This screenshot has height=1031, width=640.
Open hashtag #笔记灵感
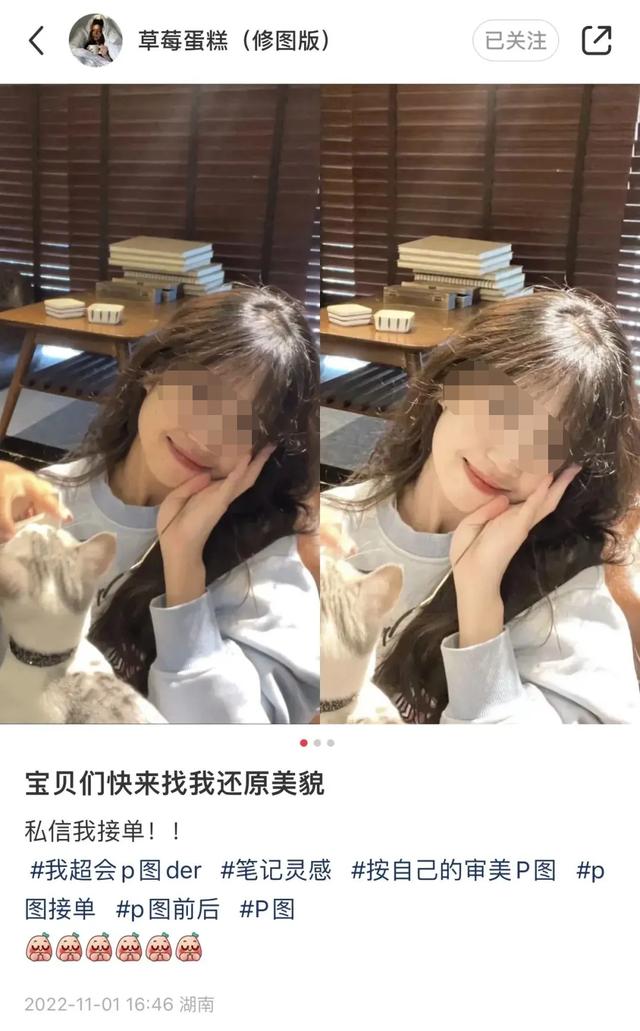tap(275, 870)
